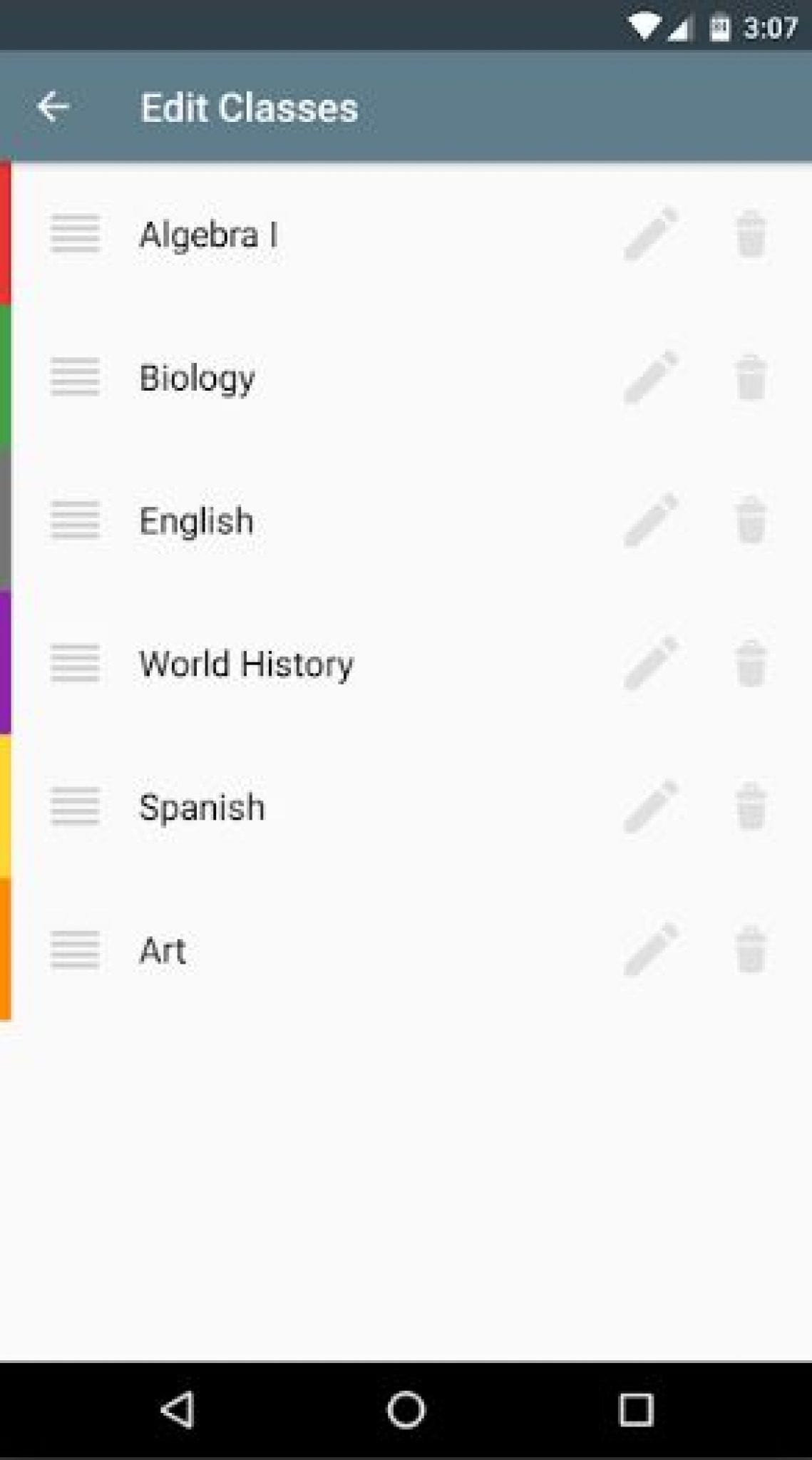Edit the World History class
Screen dimensions: 812x1460
point(651,664)
